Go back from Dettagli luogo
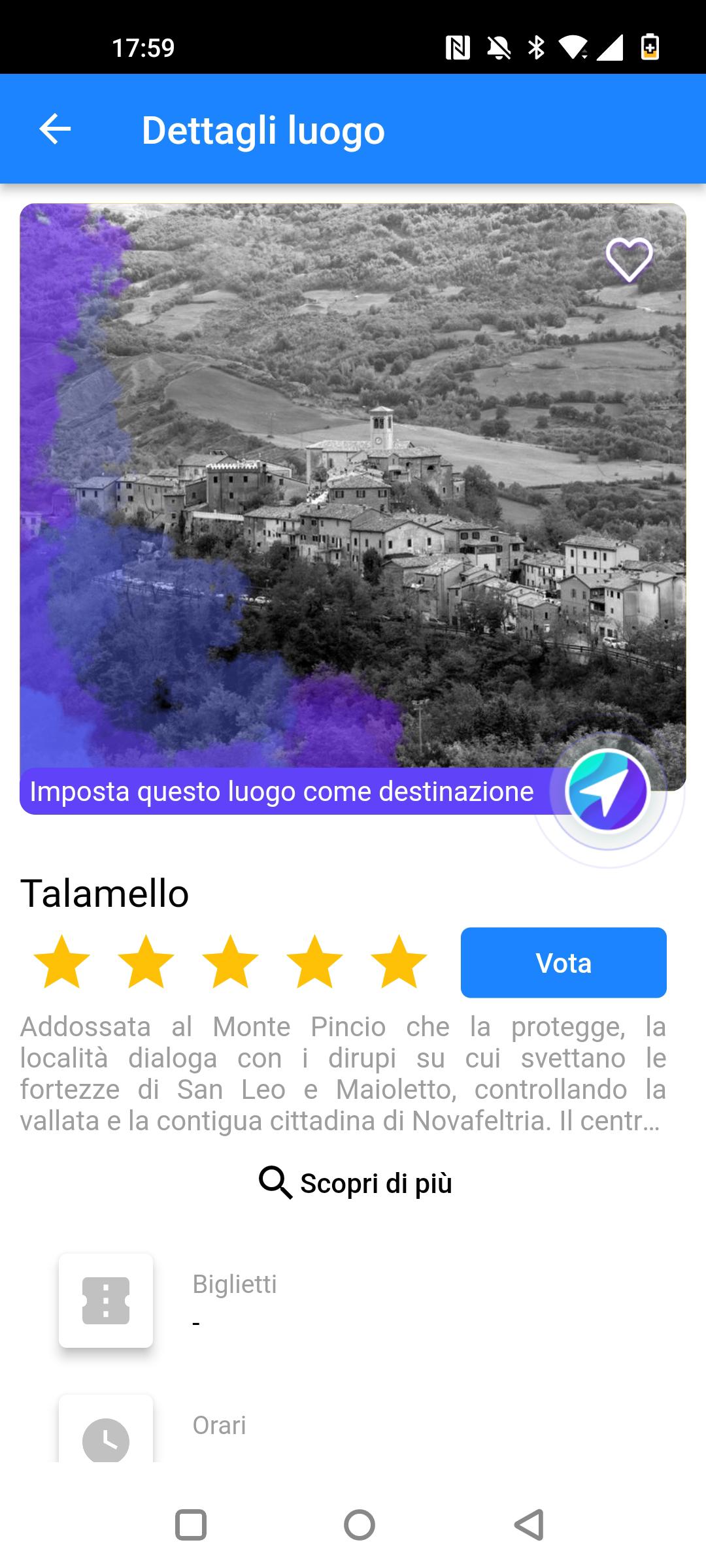Image resolution: width=706 pixels, height=1568 pixels. pos(55,129)
